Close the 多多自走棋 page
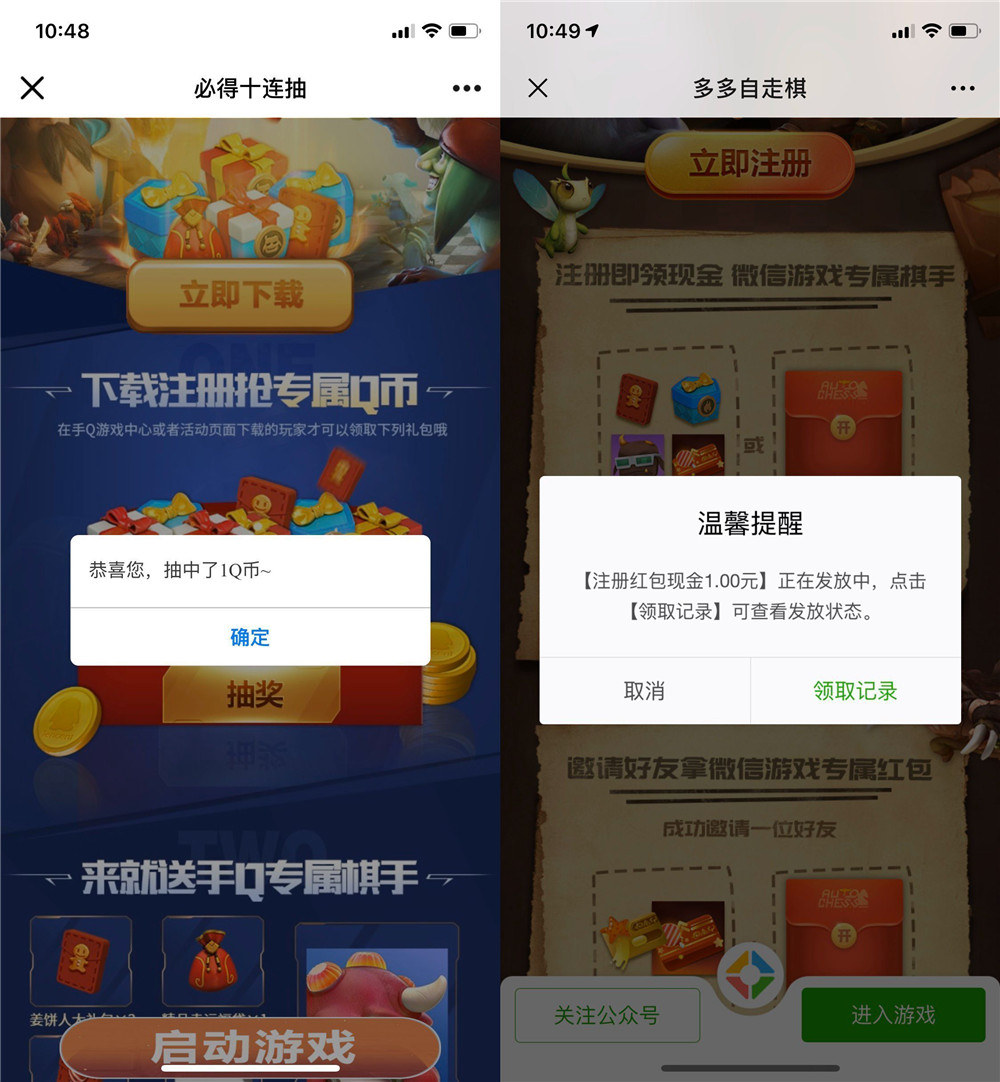The height and width of the screenshot is (1082, 1000). pos(538,88)
